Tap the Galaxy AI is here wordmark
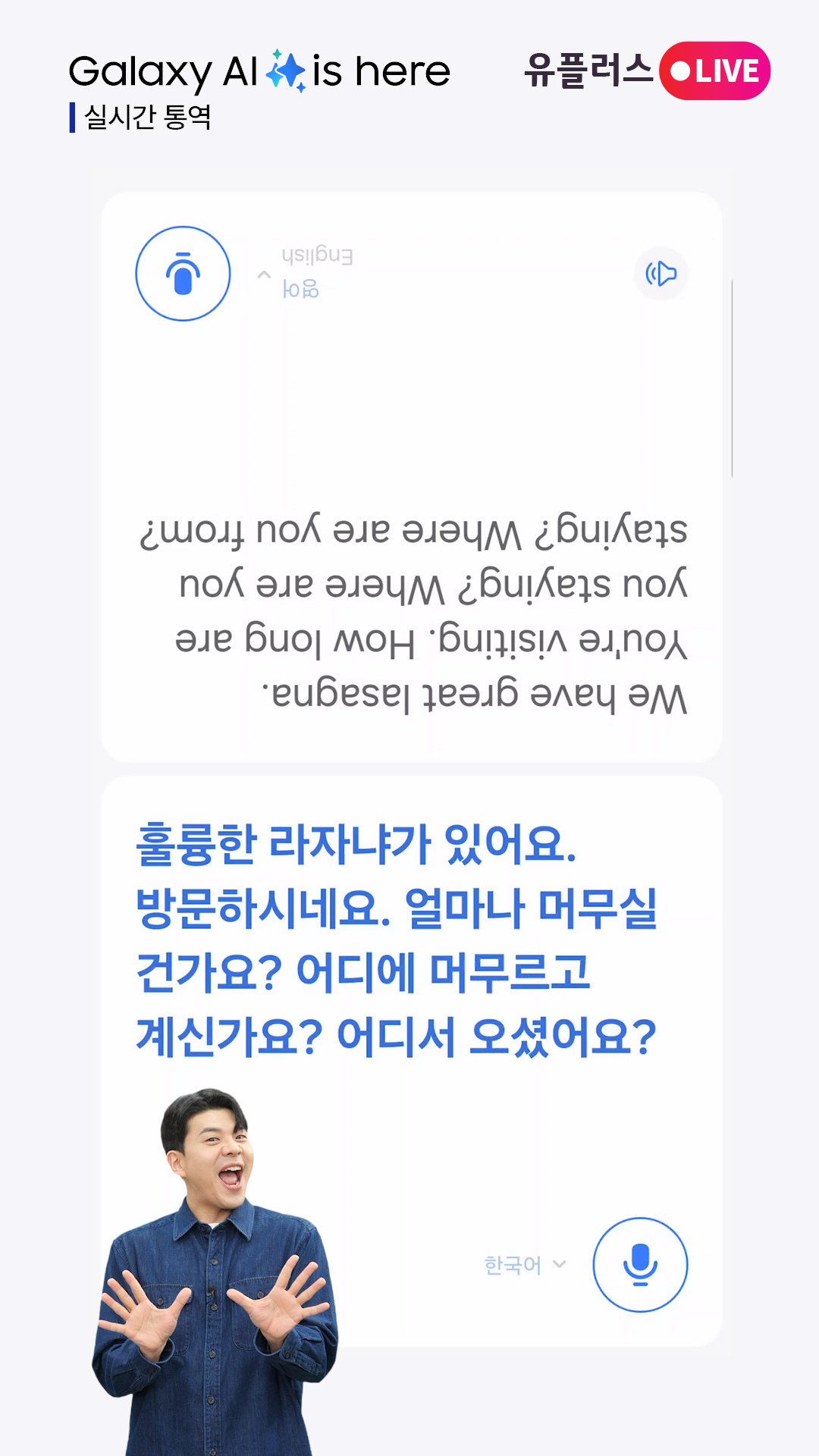 [258, 71]
